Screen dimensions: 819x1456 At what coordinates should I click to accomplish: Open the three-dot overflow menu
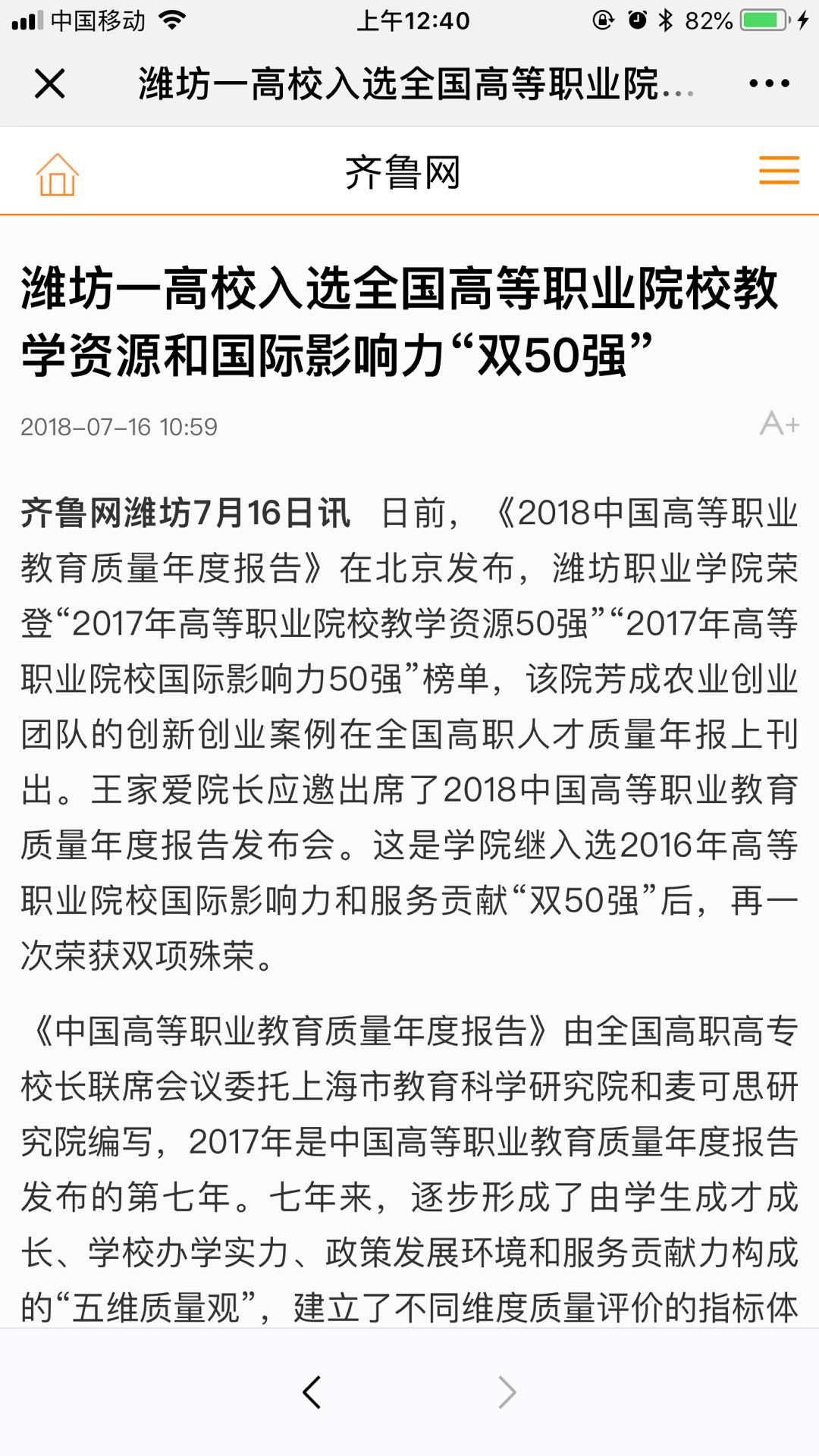point(769,83)
